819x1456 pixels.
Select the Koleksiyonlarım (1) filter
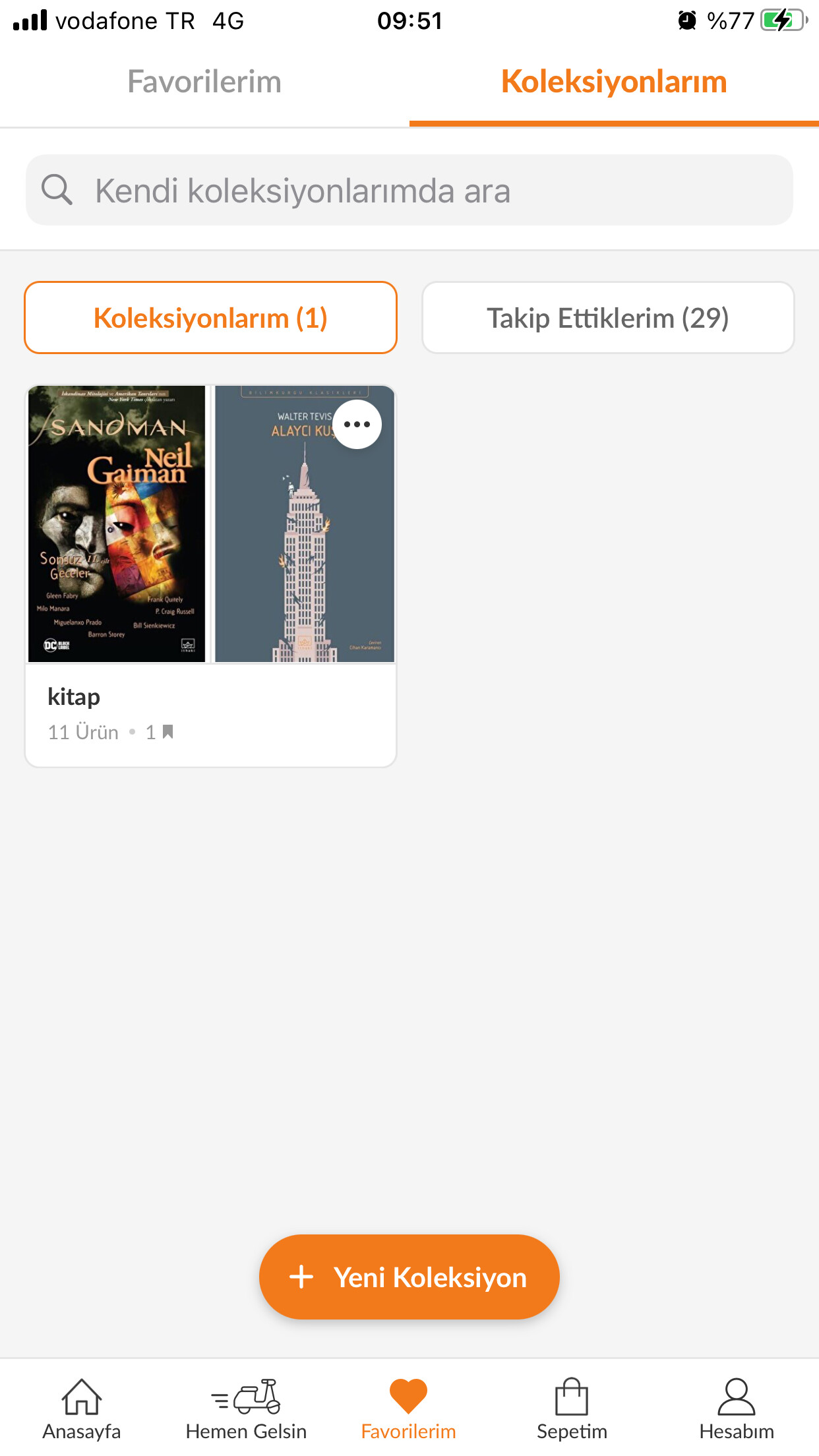(x=210, y=318)
